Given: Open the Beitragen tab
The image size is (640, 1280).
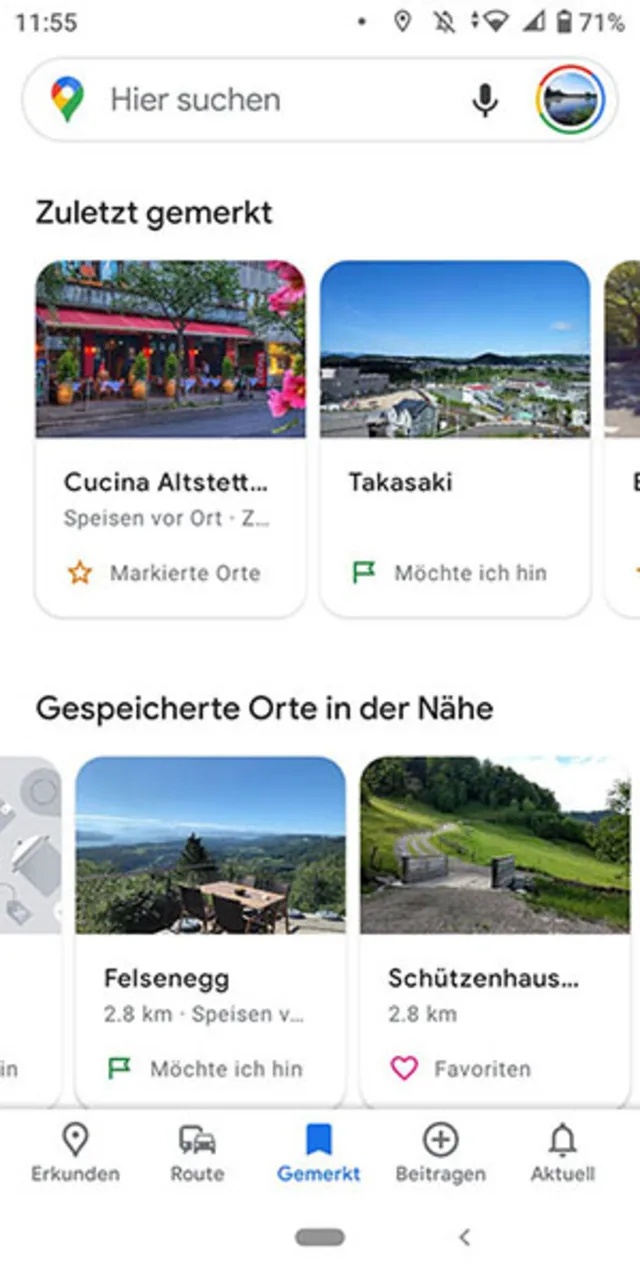Looking at the screenshot, I should pos(441,1153).
